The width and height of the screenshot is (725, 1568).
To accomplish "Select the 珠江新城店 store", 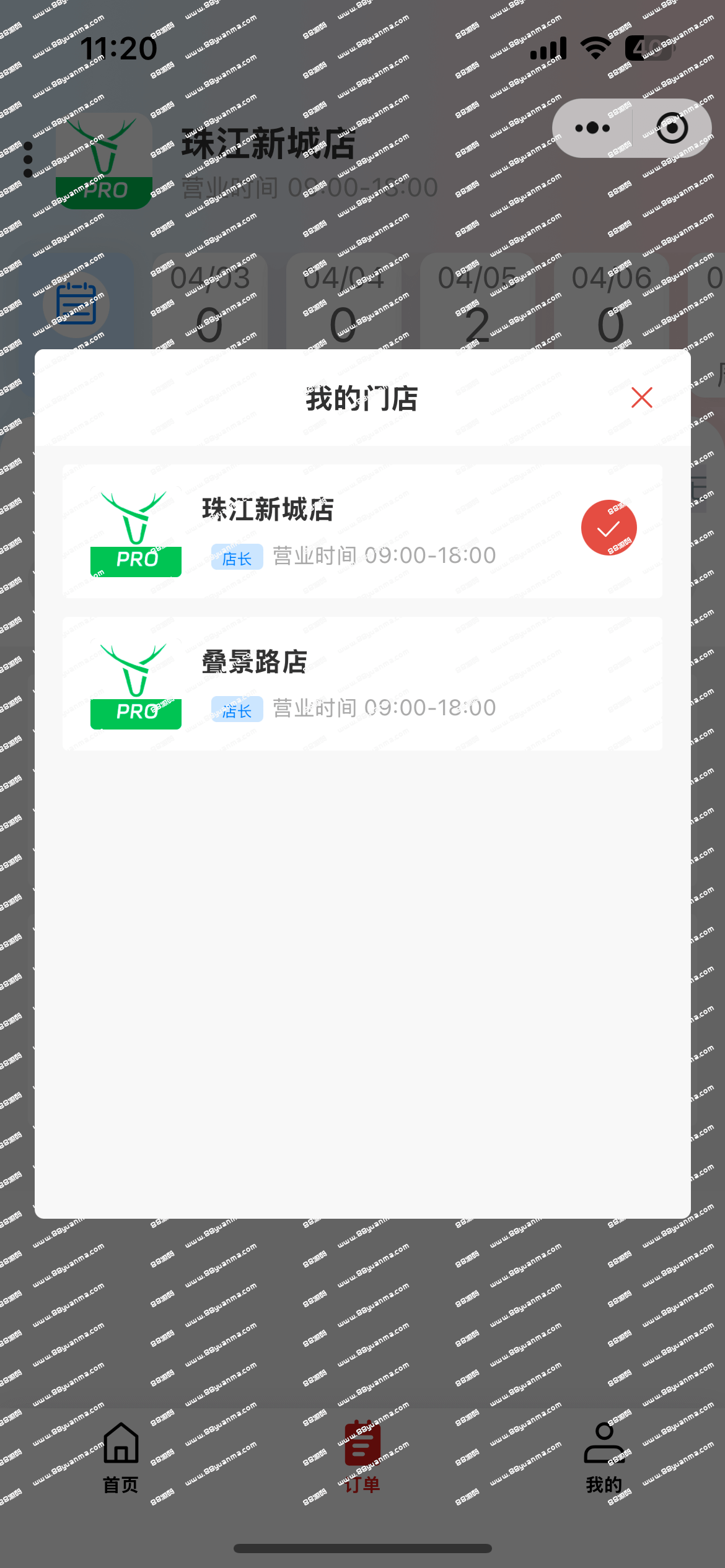I will pyautogui.click(x=362, y=531).
